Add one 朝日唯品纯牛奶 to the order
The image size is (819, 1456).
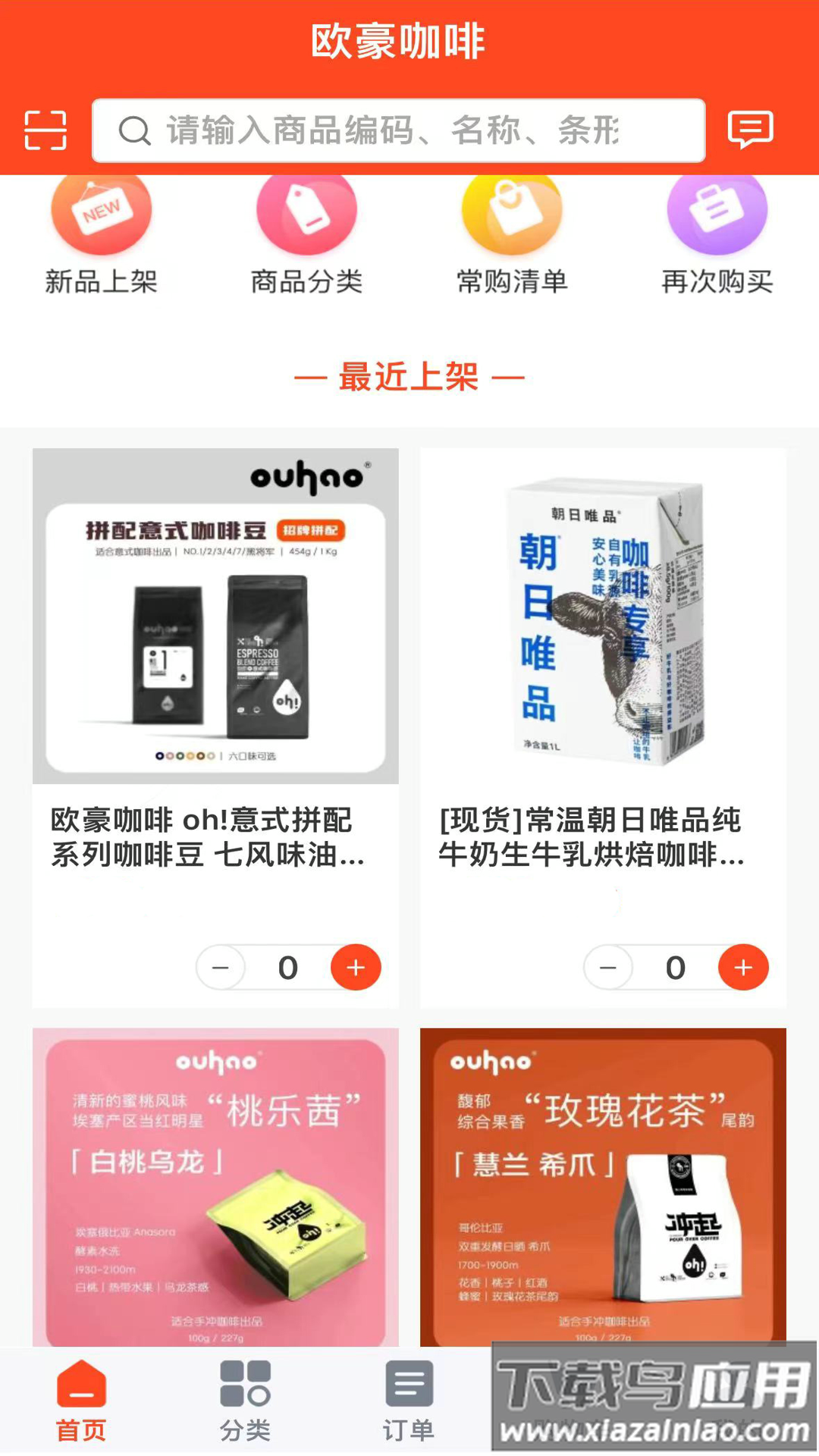[743, 968]
